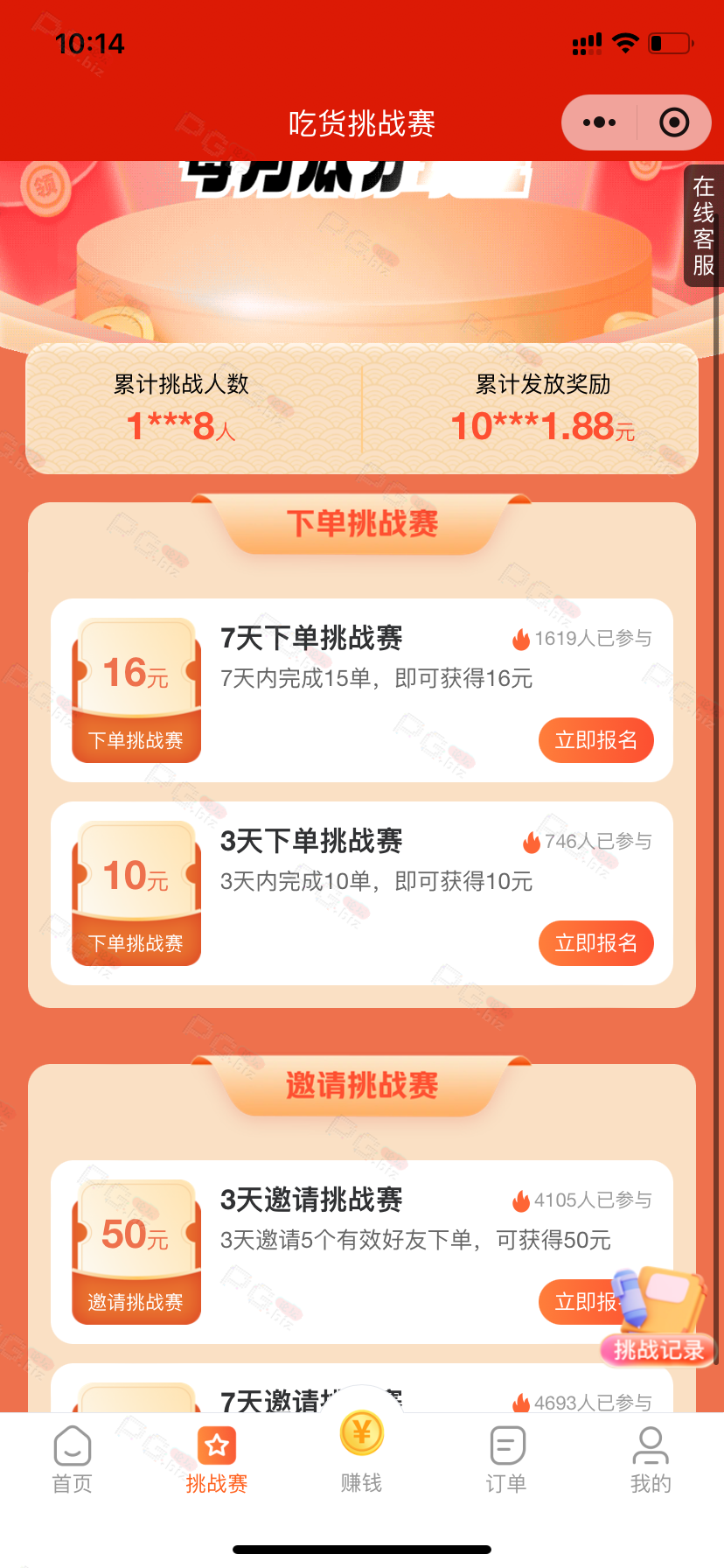Image resolution: width=724 pixels, height=1568 pixels.
Task: Open the mini program more options menu
Action: tap(599, 122)
